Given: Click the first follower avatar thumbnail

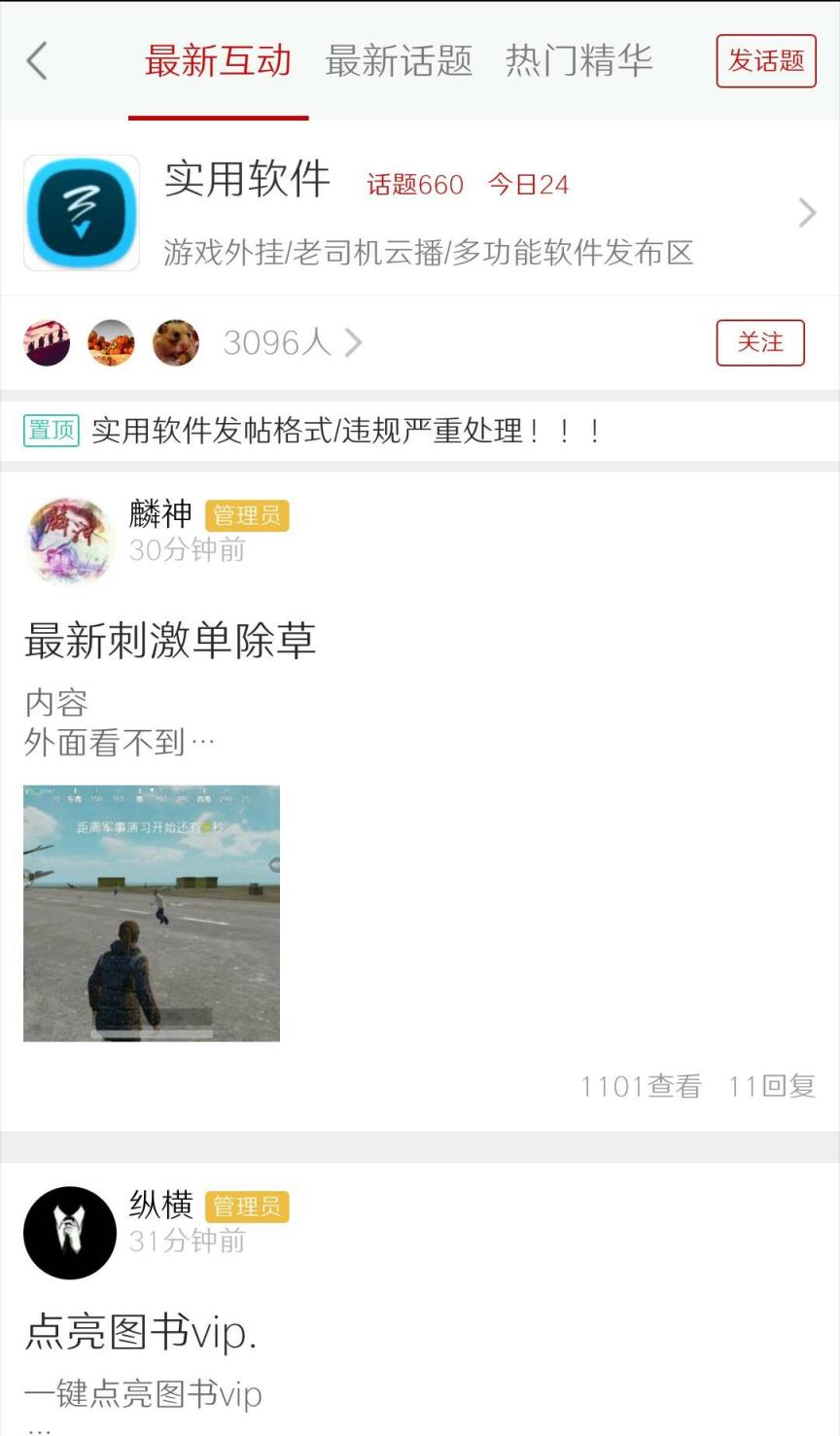Looking at the screenshot, I should tap(48, 342).
